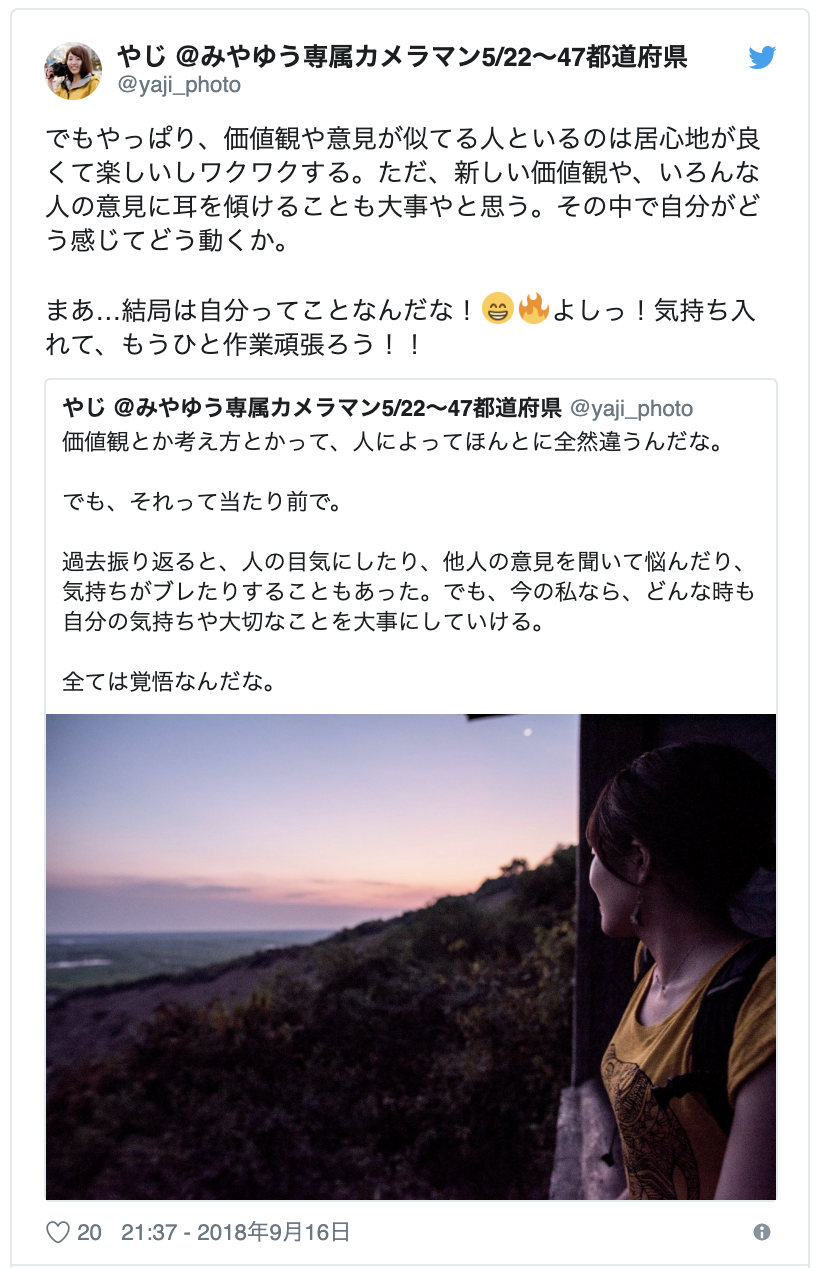This screenshot has width=824, height=1268.
Task: Tap the Twitter bird logo
Action: pyautogui.click(x=762, y=58)
